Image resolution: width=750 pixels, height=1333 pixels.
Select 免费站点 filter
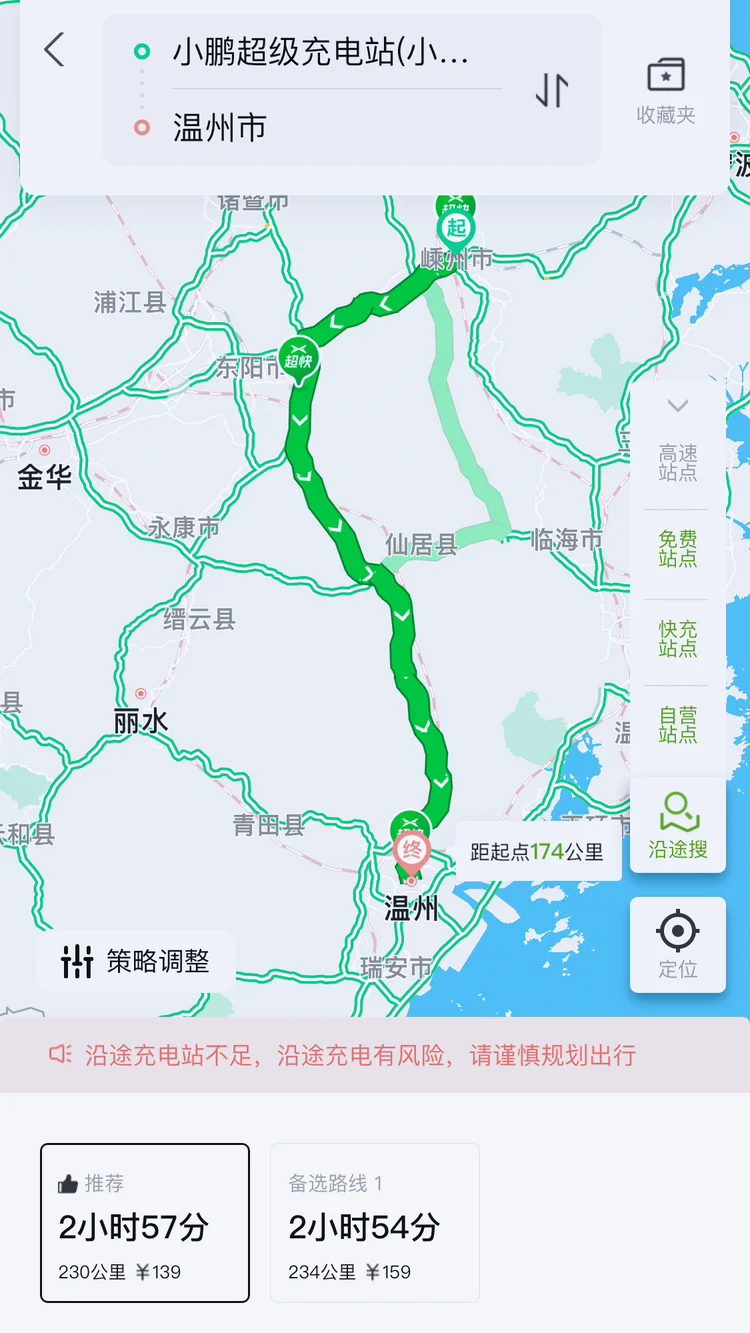pos(678,549)
